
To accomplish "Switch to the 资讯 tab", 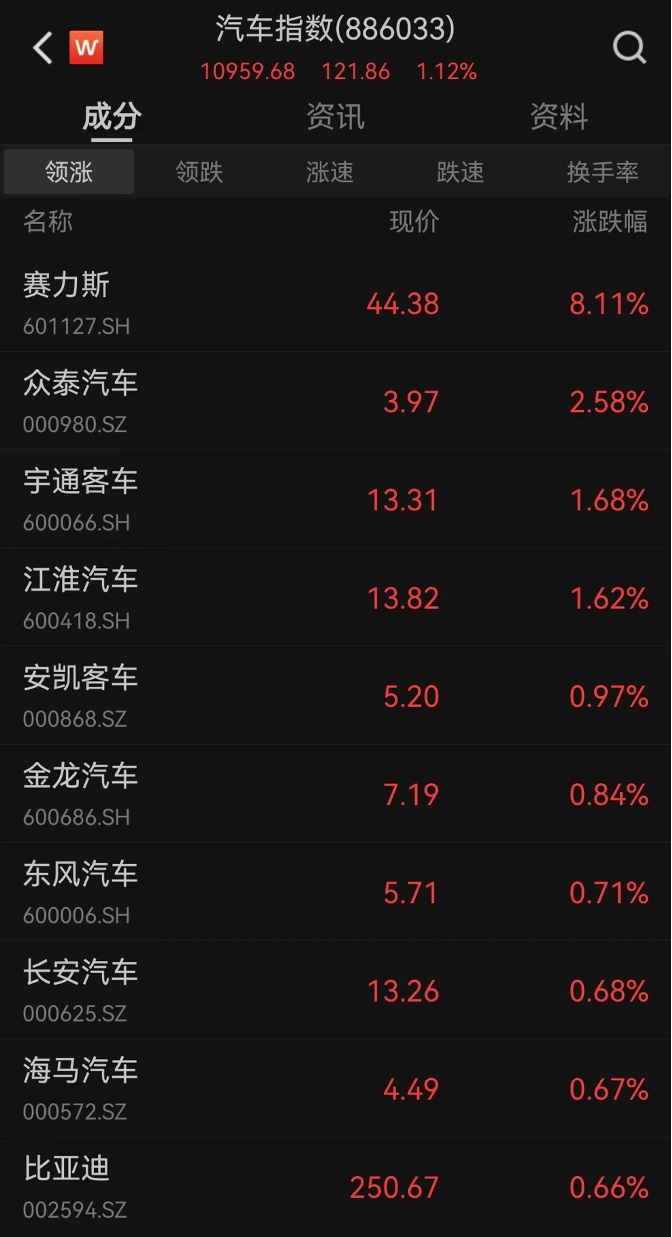I will point(335,117).
